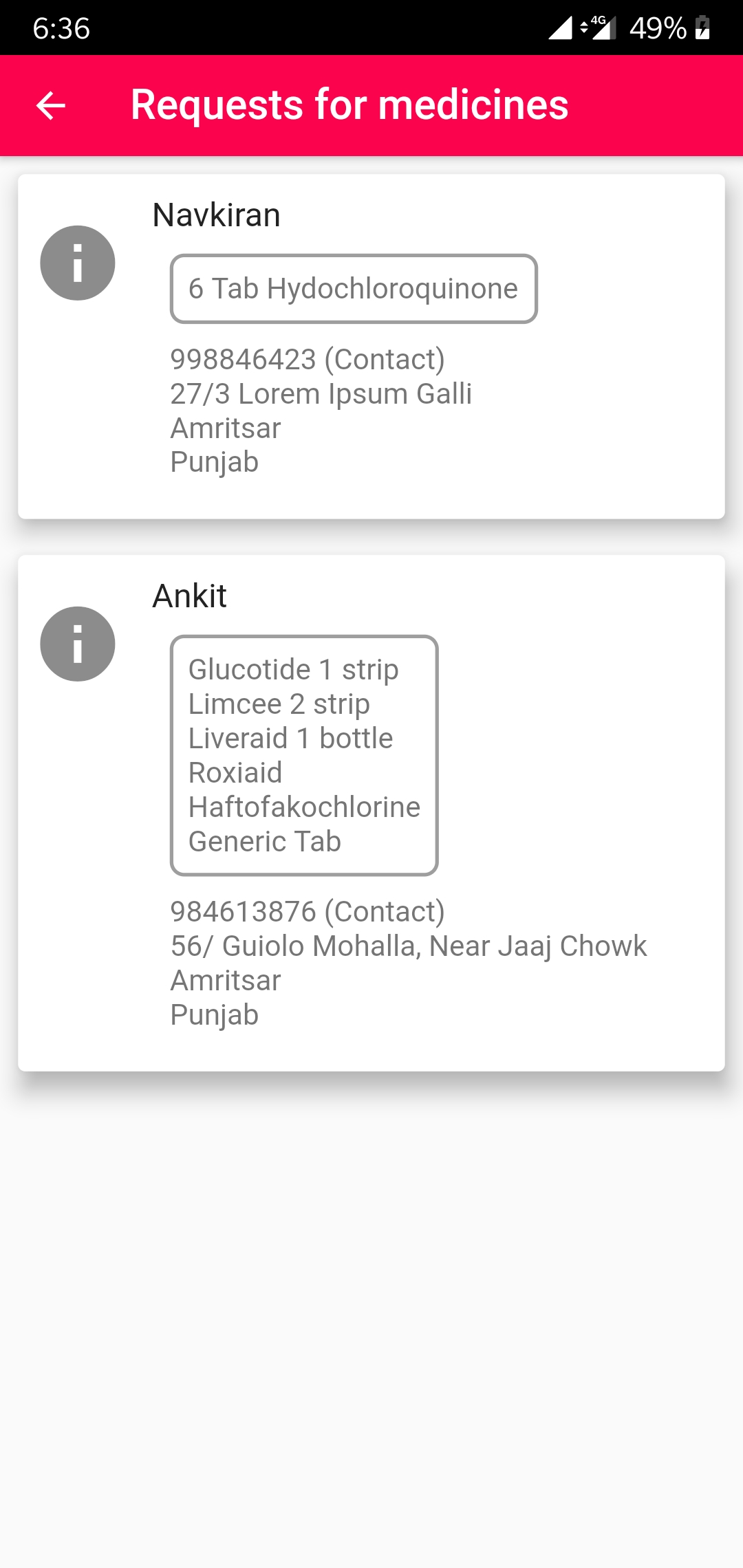Open Ankit's medicine request card

[371, 813]
